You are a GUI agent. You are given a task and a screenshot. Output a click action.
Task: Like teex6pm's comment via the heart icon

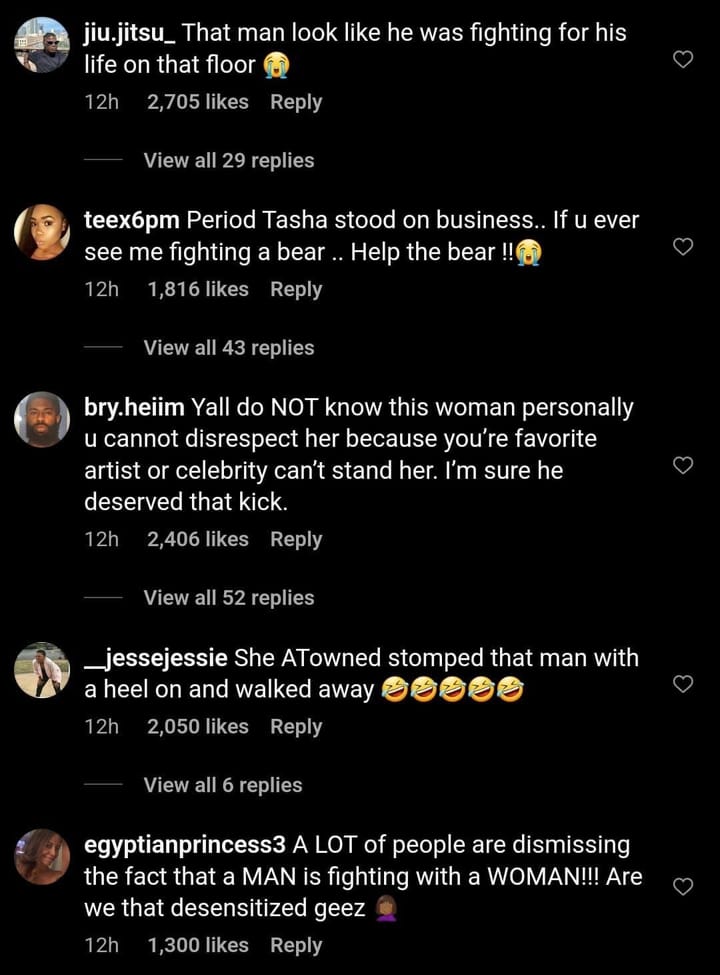click(683, 247)
